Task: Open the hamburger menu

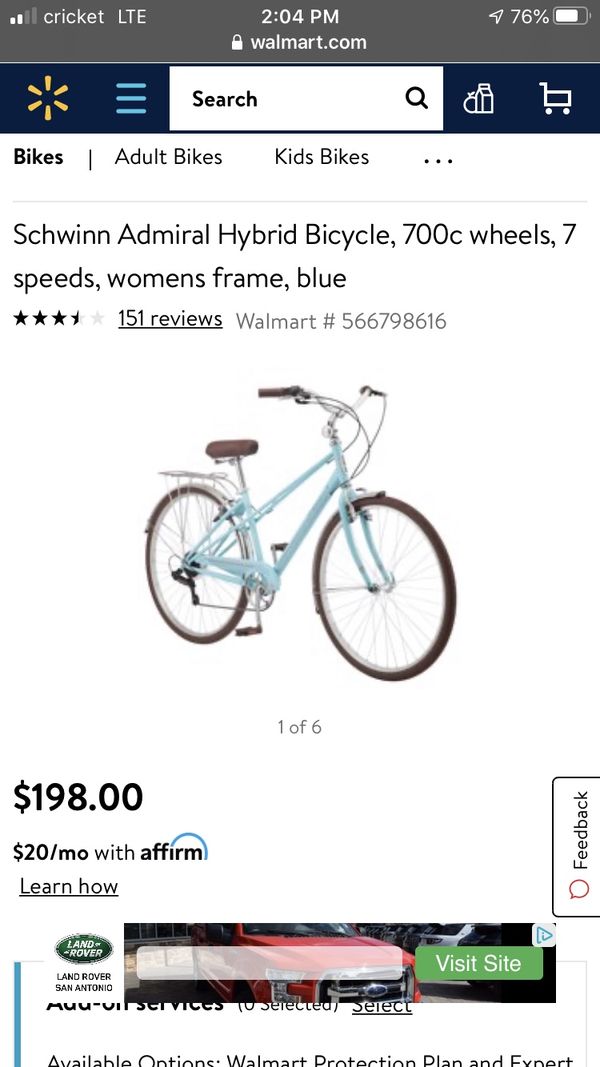Action: click(x=131, y=99)
